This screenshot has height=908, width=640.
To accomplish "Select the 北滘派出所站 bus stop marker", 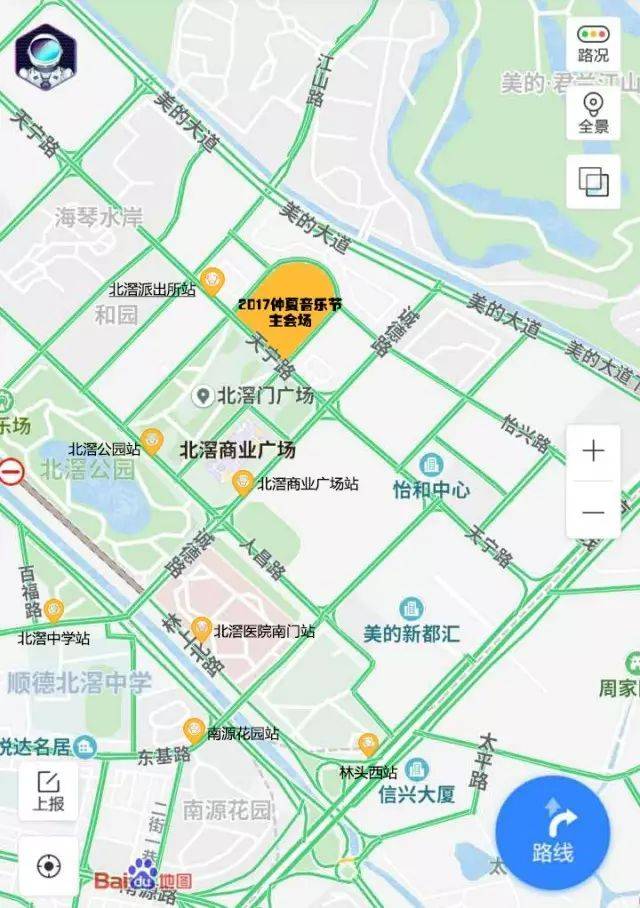I will click(x=211, y=280).
